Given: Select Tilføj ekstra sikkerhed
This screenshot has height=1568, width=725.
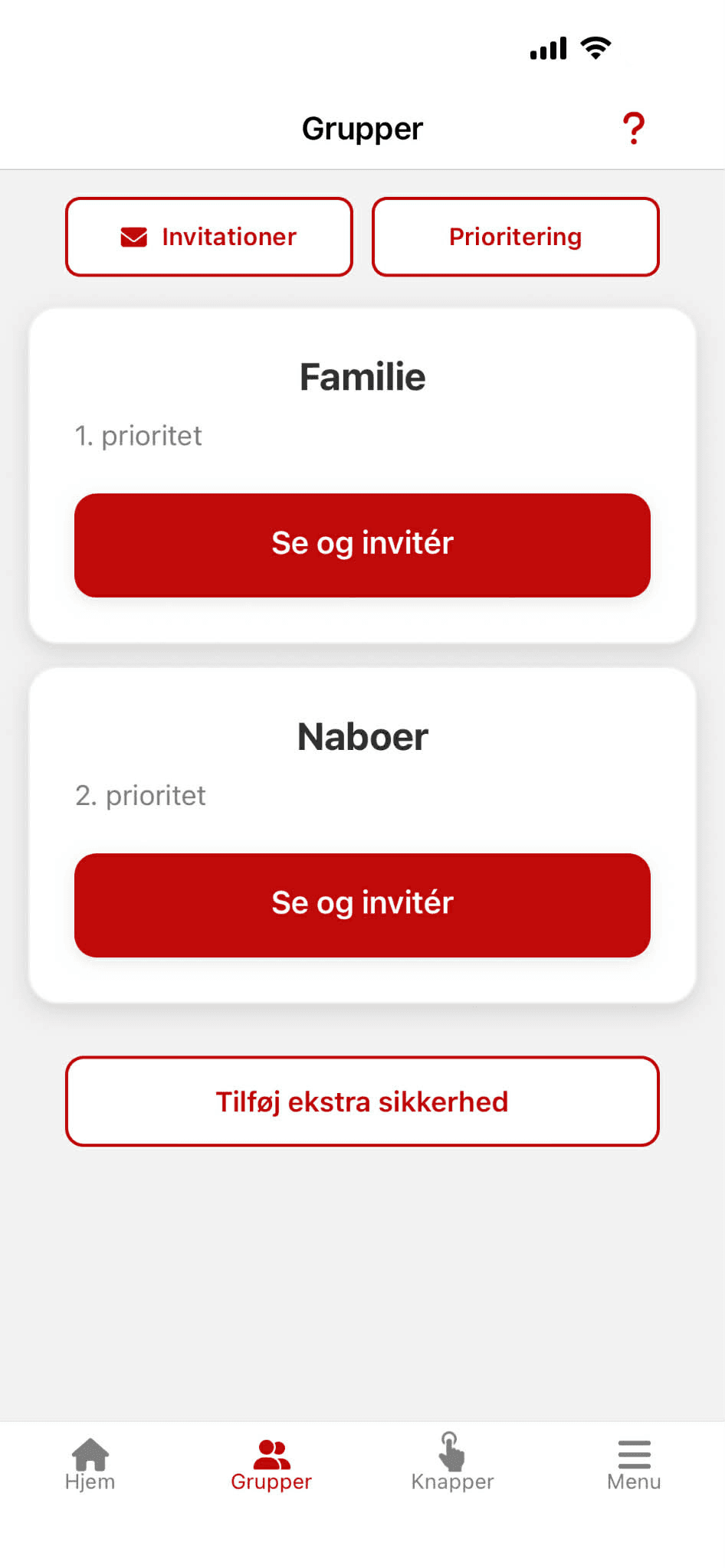Looking at the screenshot, I should [362, 1102].
